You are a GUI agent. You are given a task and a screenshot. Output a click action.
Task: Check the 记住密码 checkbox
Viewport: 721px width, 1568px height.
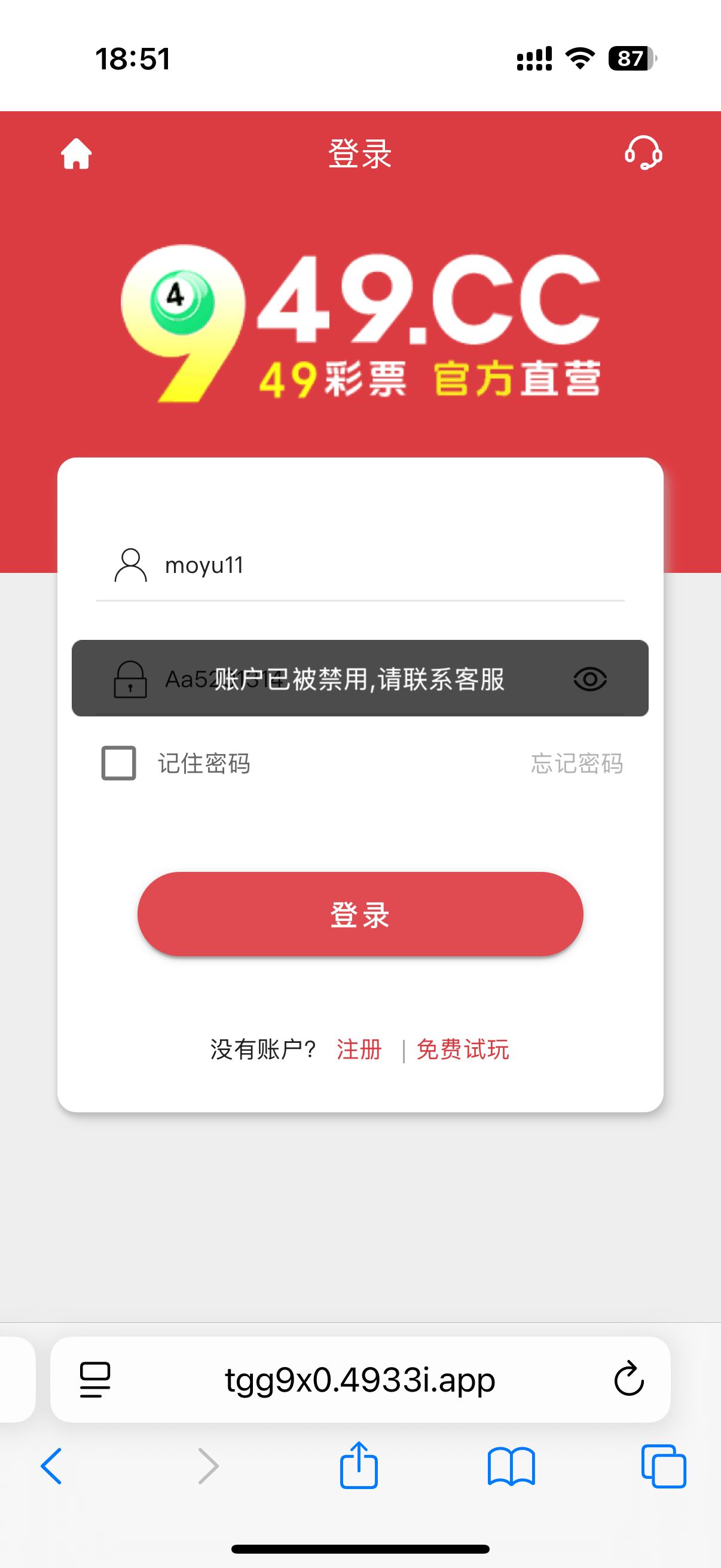click(118, 762)
